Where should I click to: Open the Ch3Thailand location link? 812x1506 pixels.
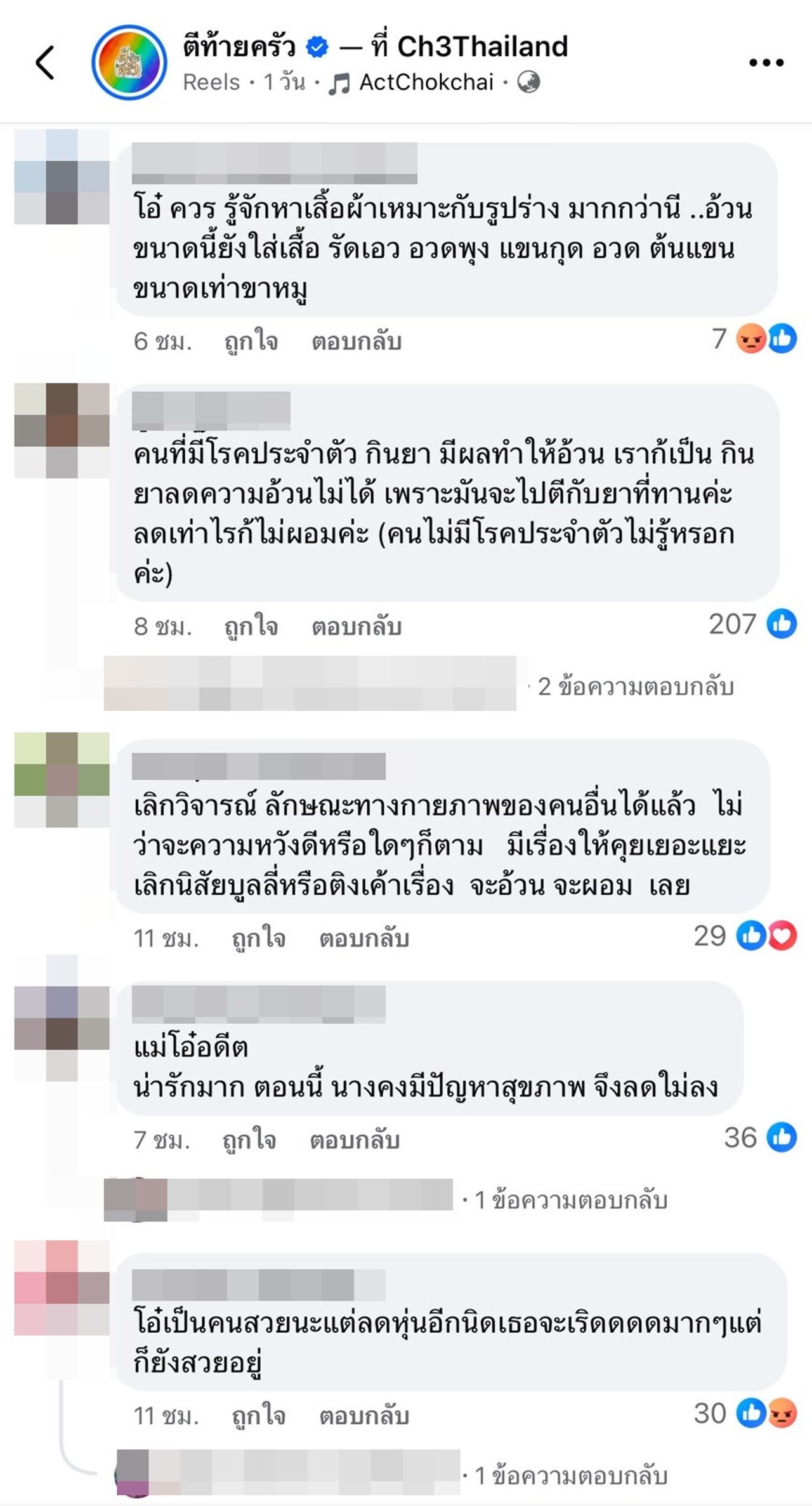[x=482, y=46]
